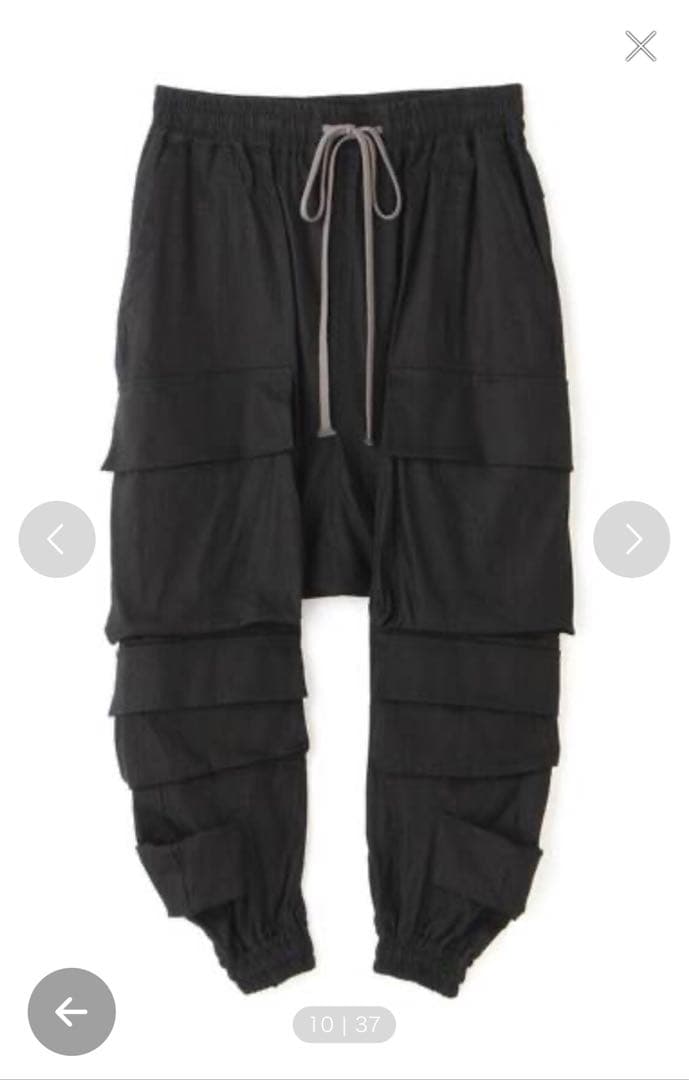689x1080 pixels.
Task: Show the next photo
Action: 631,539
